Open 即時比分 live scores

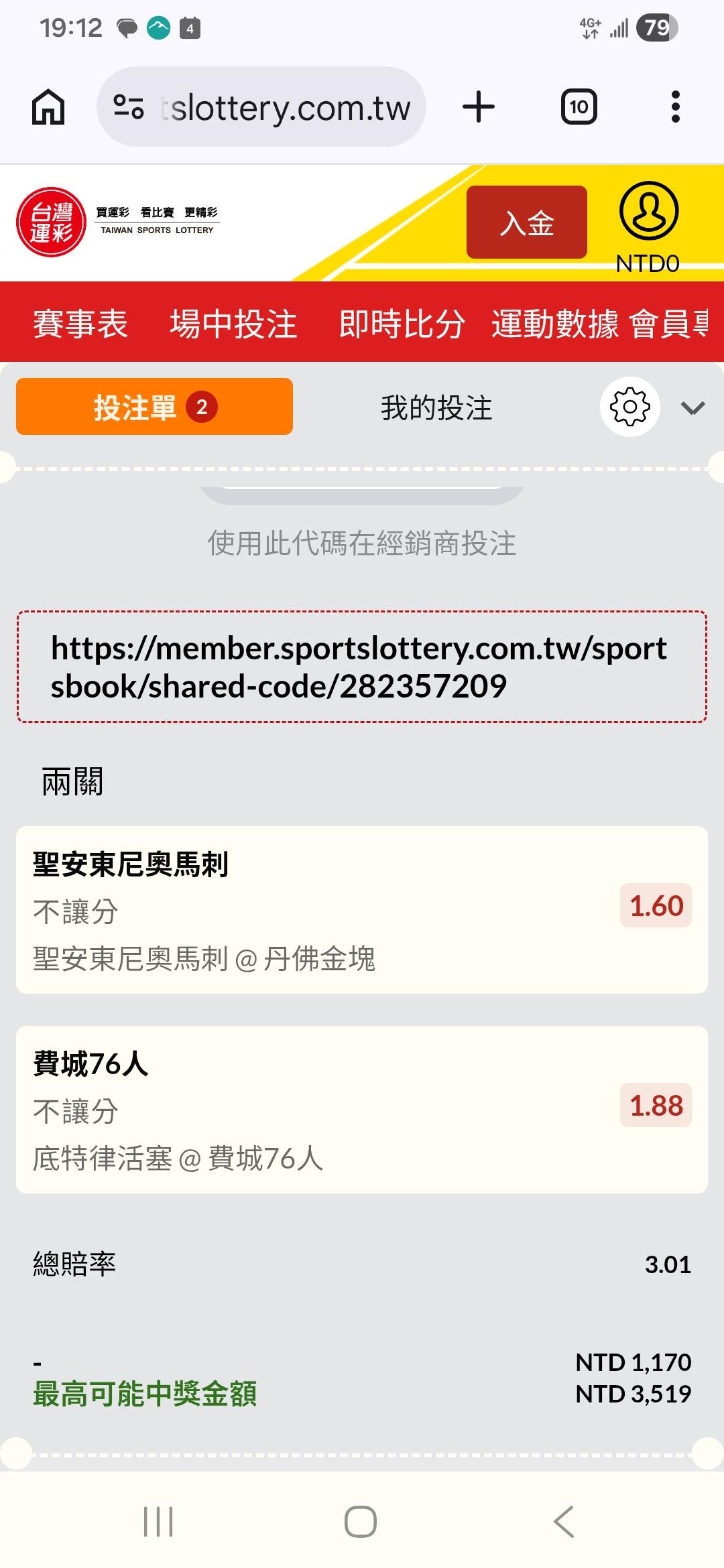402,324
